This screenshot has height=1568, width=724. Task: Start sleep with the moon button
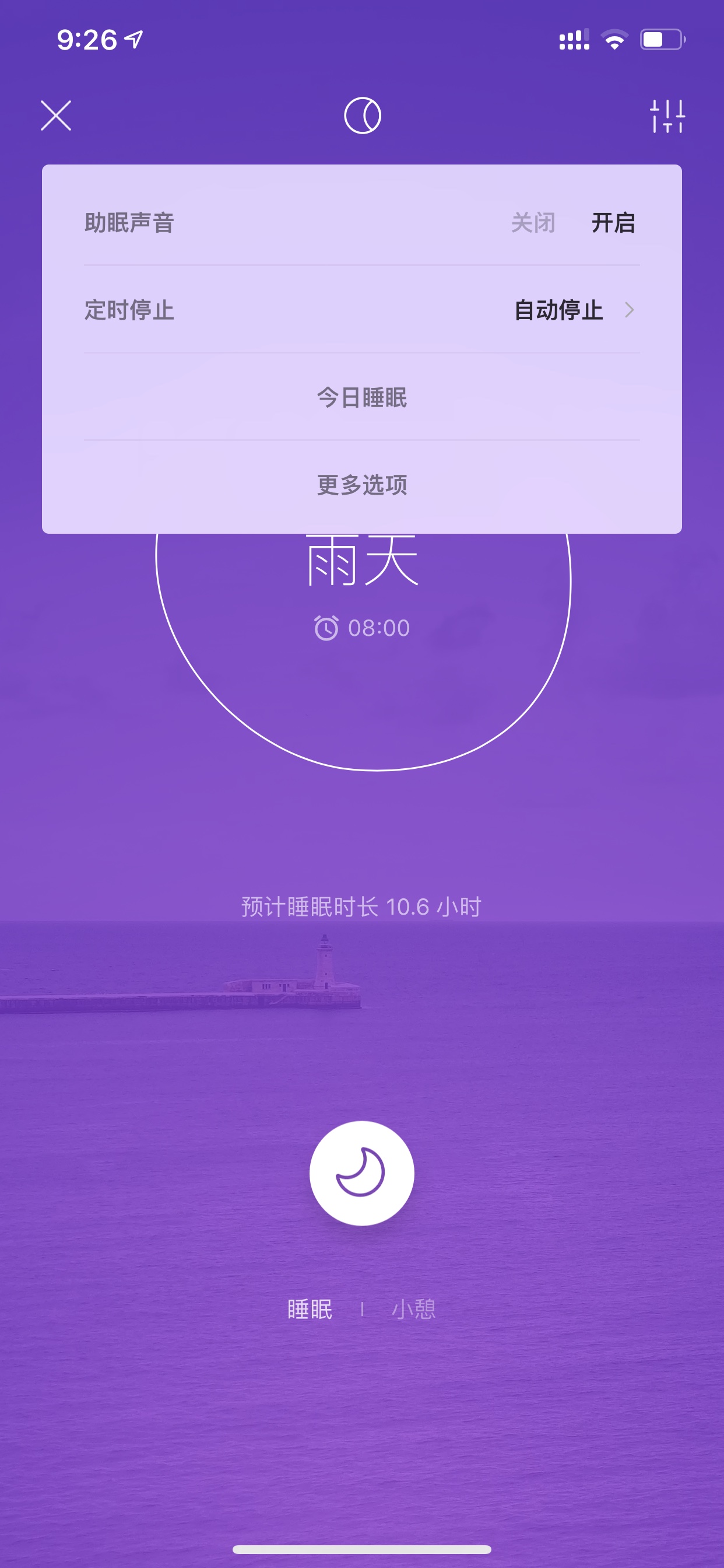362,1173
